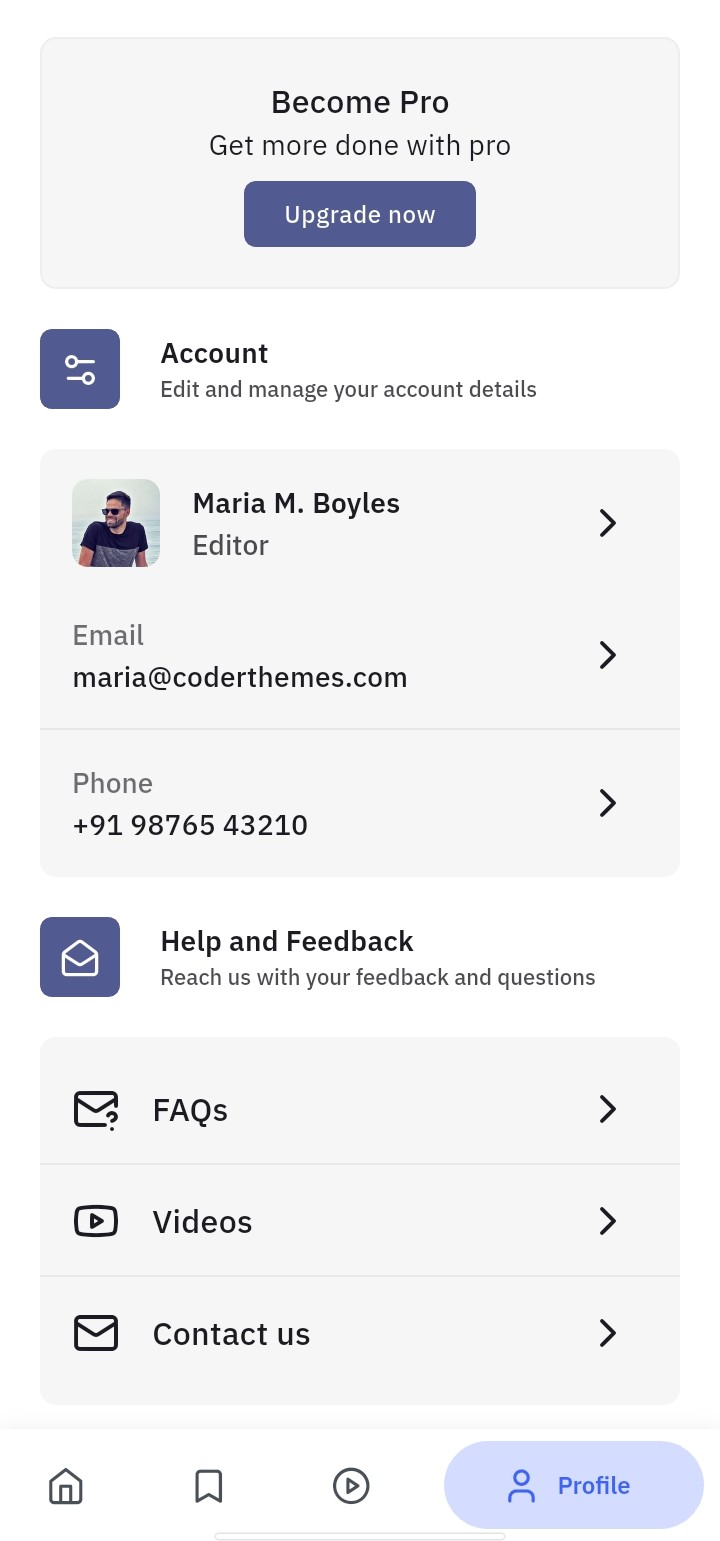
Task: Edit the email address row
Action: tap(359, 656)
